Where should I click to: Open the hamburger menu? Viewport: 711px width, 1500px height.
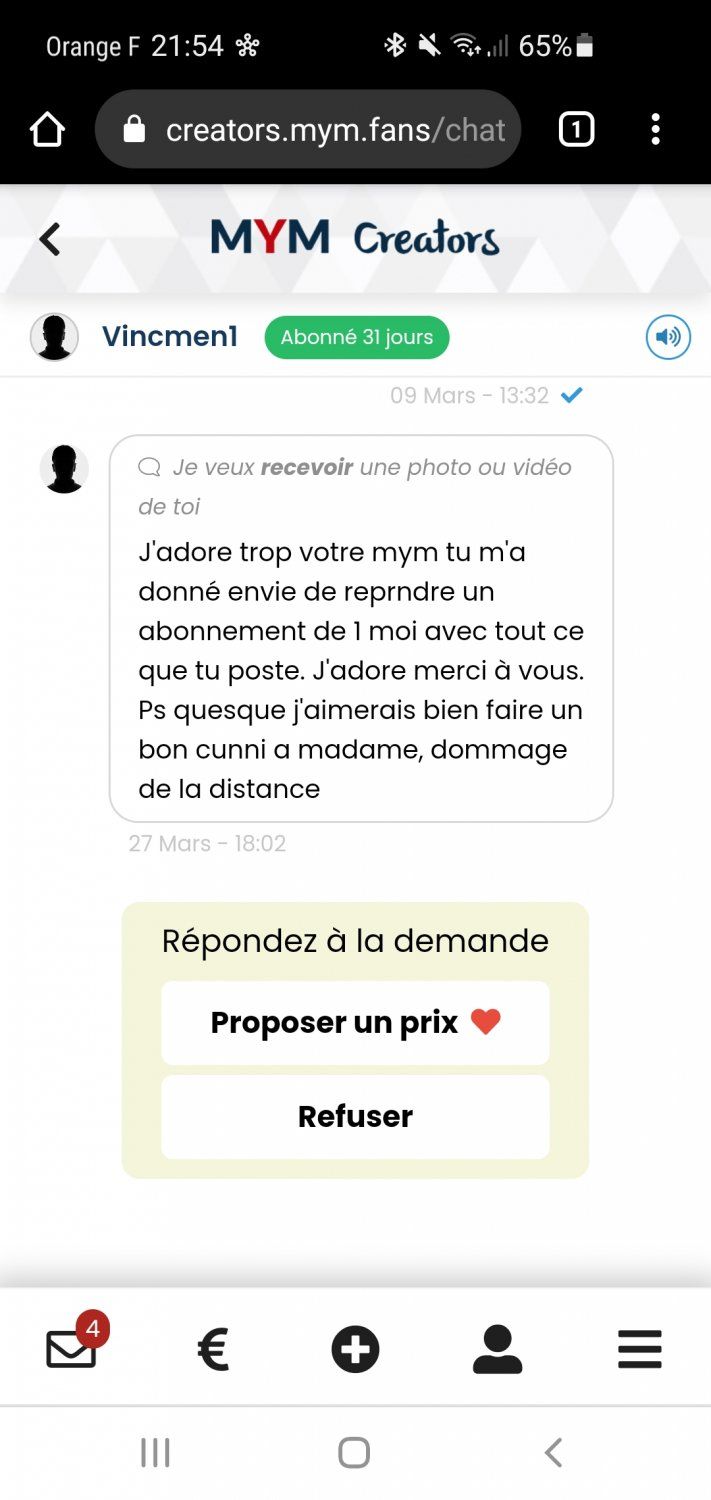(x=639, y=1349)
